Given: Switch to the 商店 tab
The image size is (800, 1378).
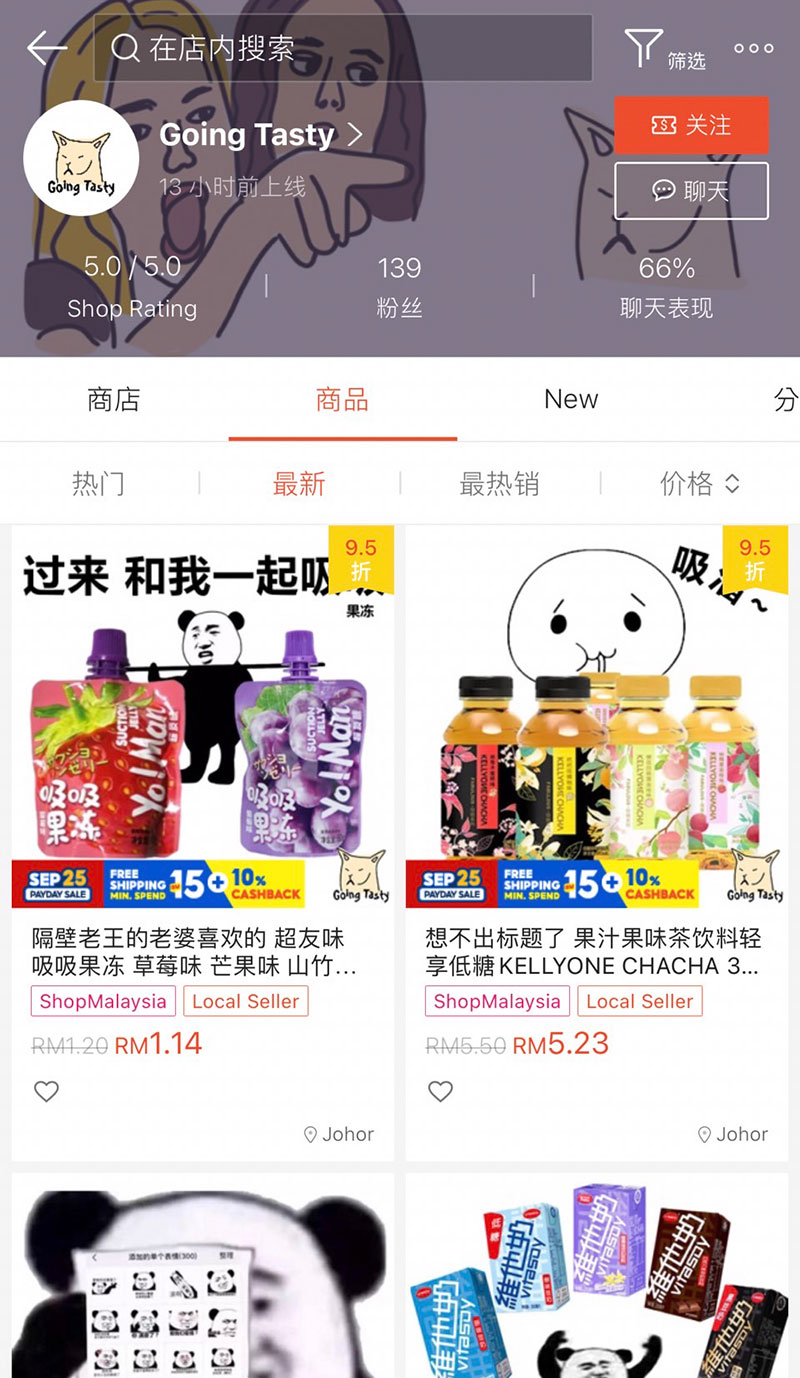Looking at the screenshot, I should pyautogui.click(x=114, y=400).
